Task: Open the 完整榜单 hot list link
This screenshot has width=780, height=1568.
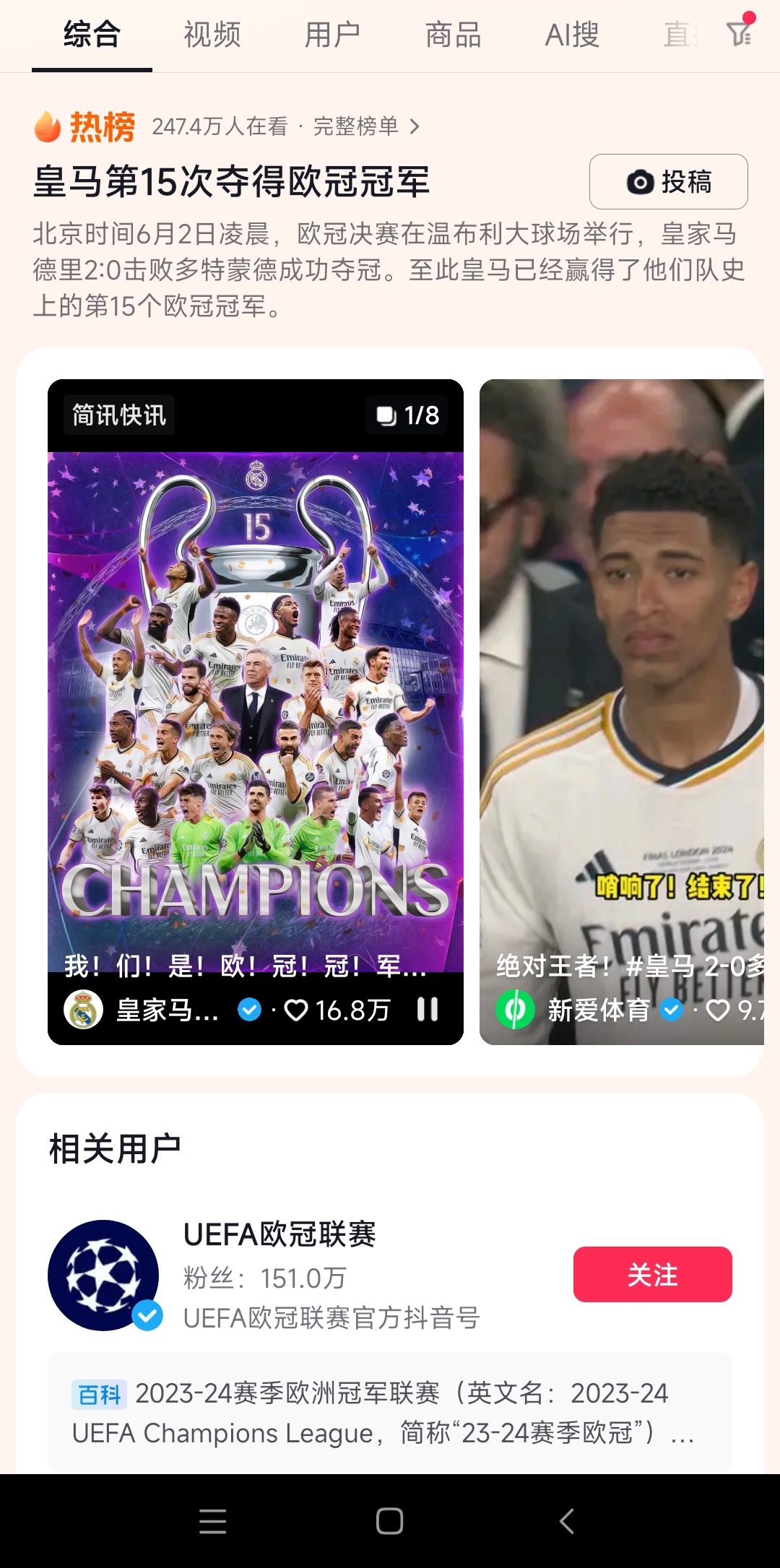Action: tap(365, 126)
